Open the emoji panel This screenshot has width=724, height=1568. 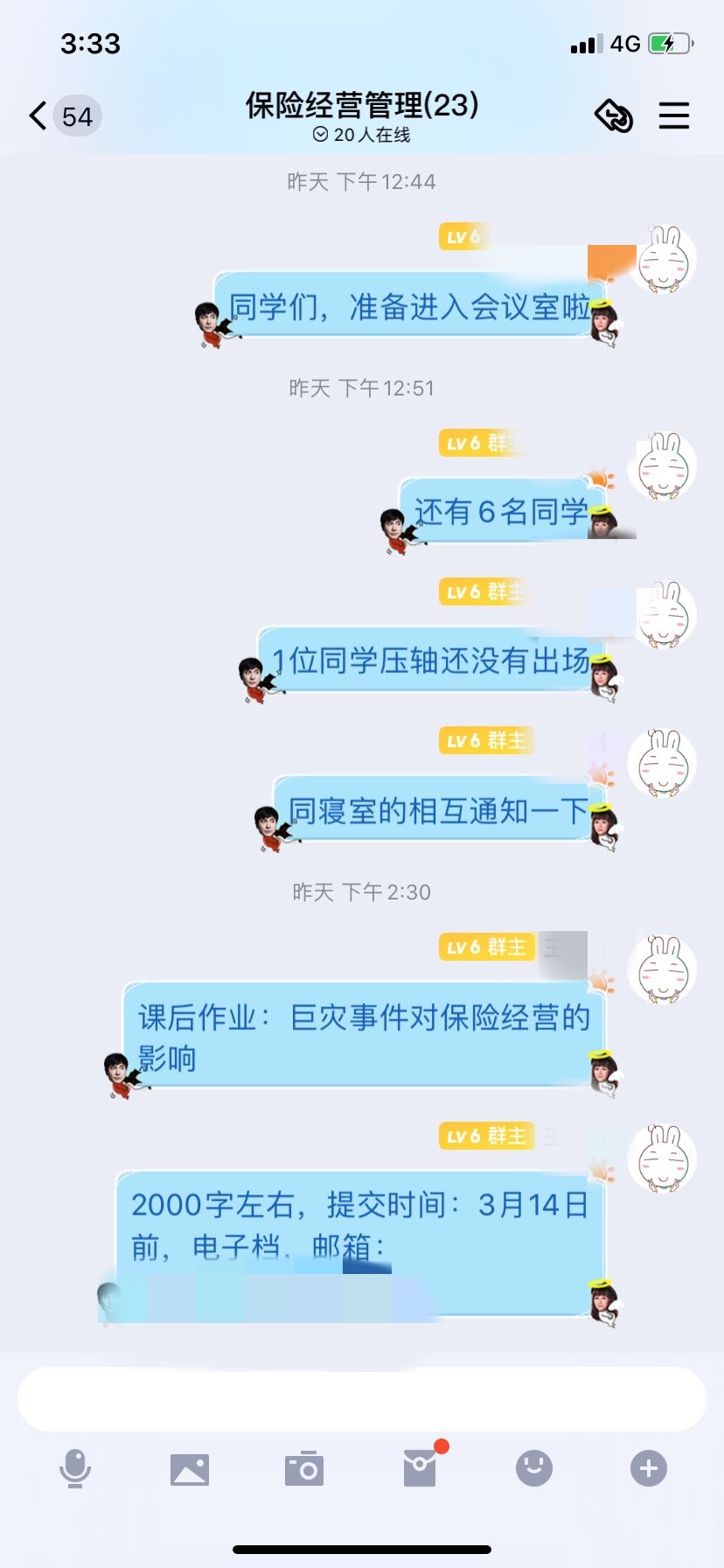[534, 1468]
